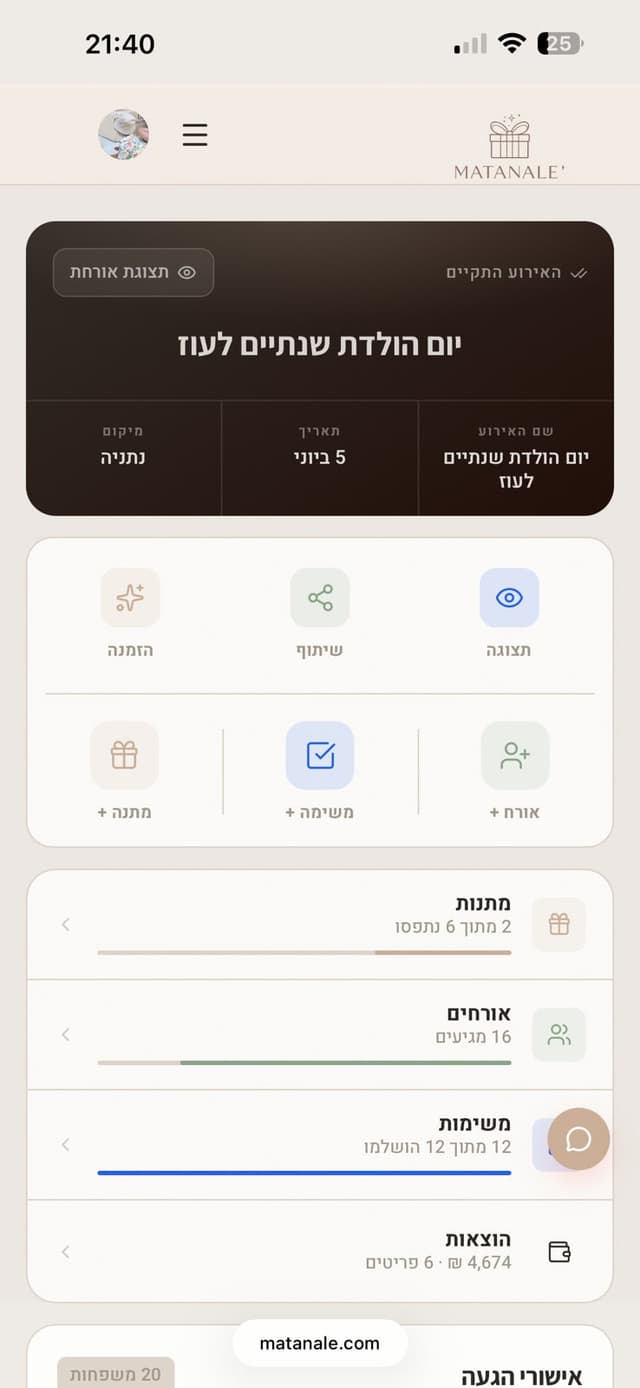Tap the matanale.com address pill

(x=320, y=1343)
